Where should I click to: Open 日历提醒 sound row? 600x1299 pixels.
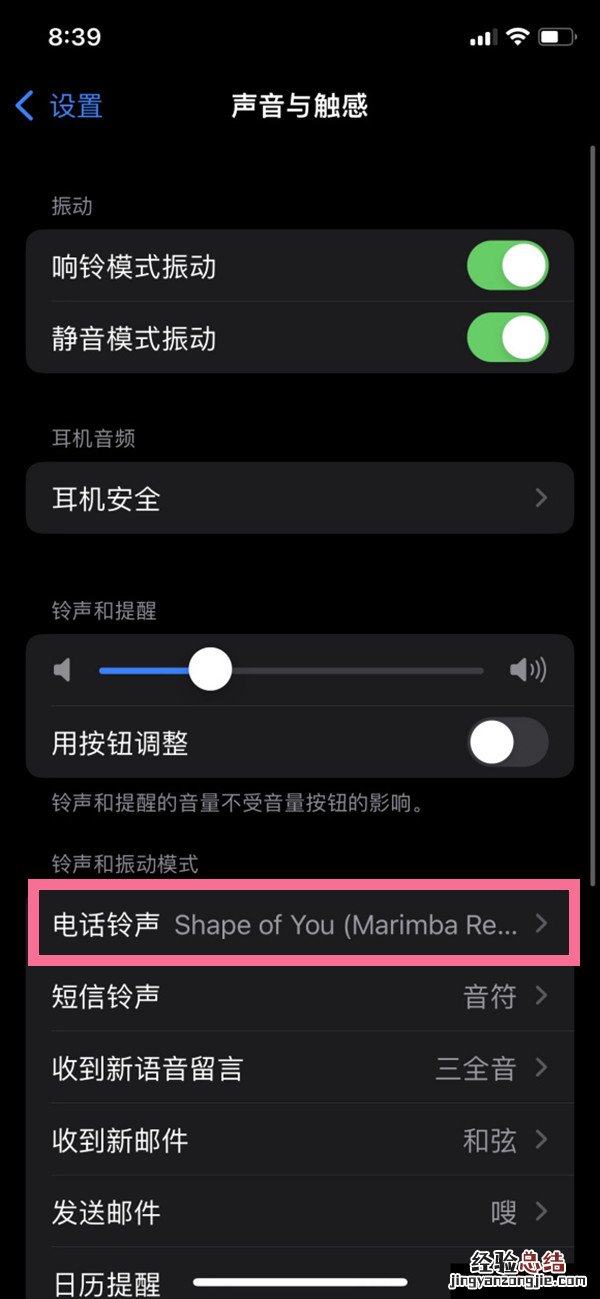point(110,1280)
